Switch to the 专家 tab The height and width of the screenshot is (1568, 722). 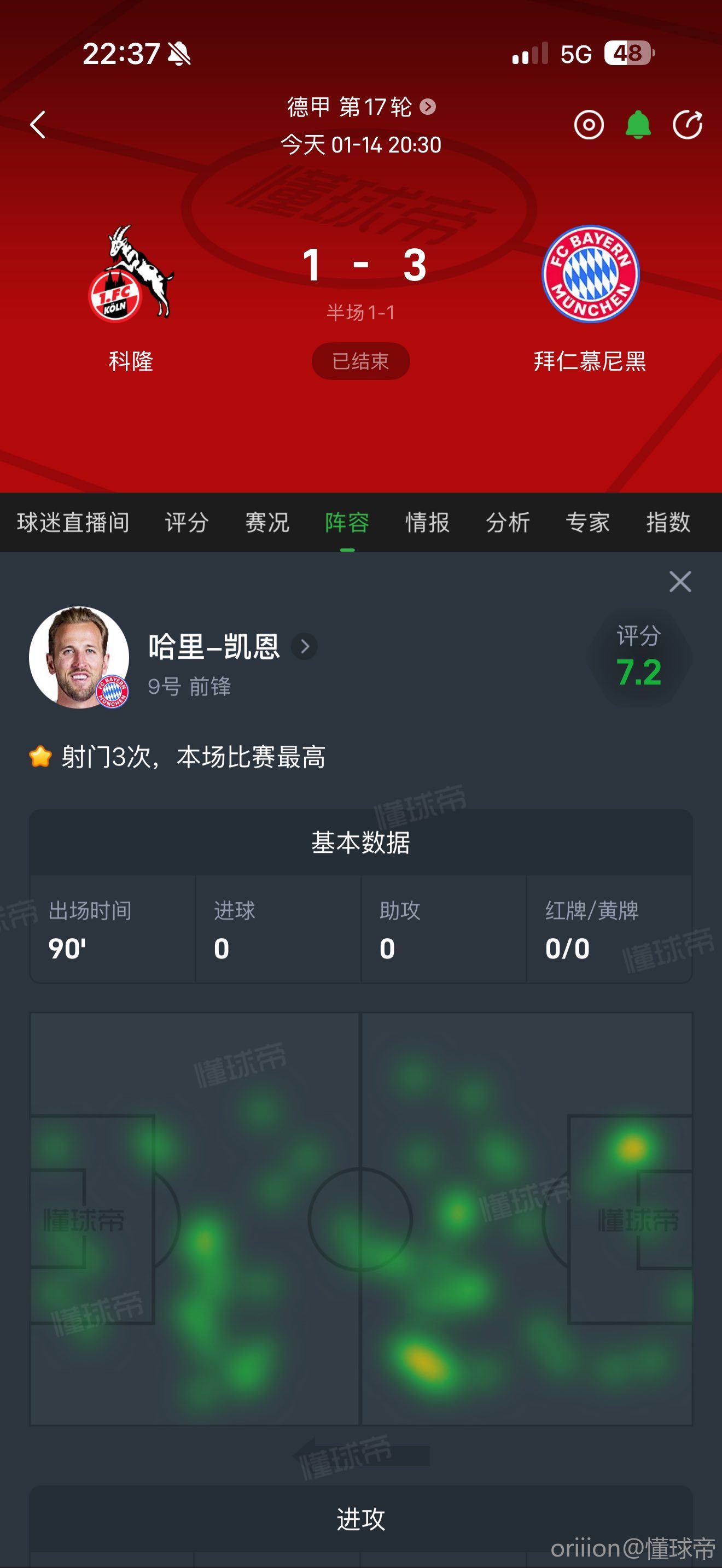pos(587,522)
